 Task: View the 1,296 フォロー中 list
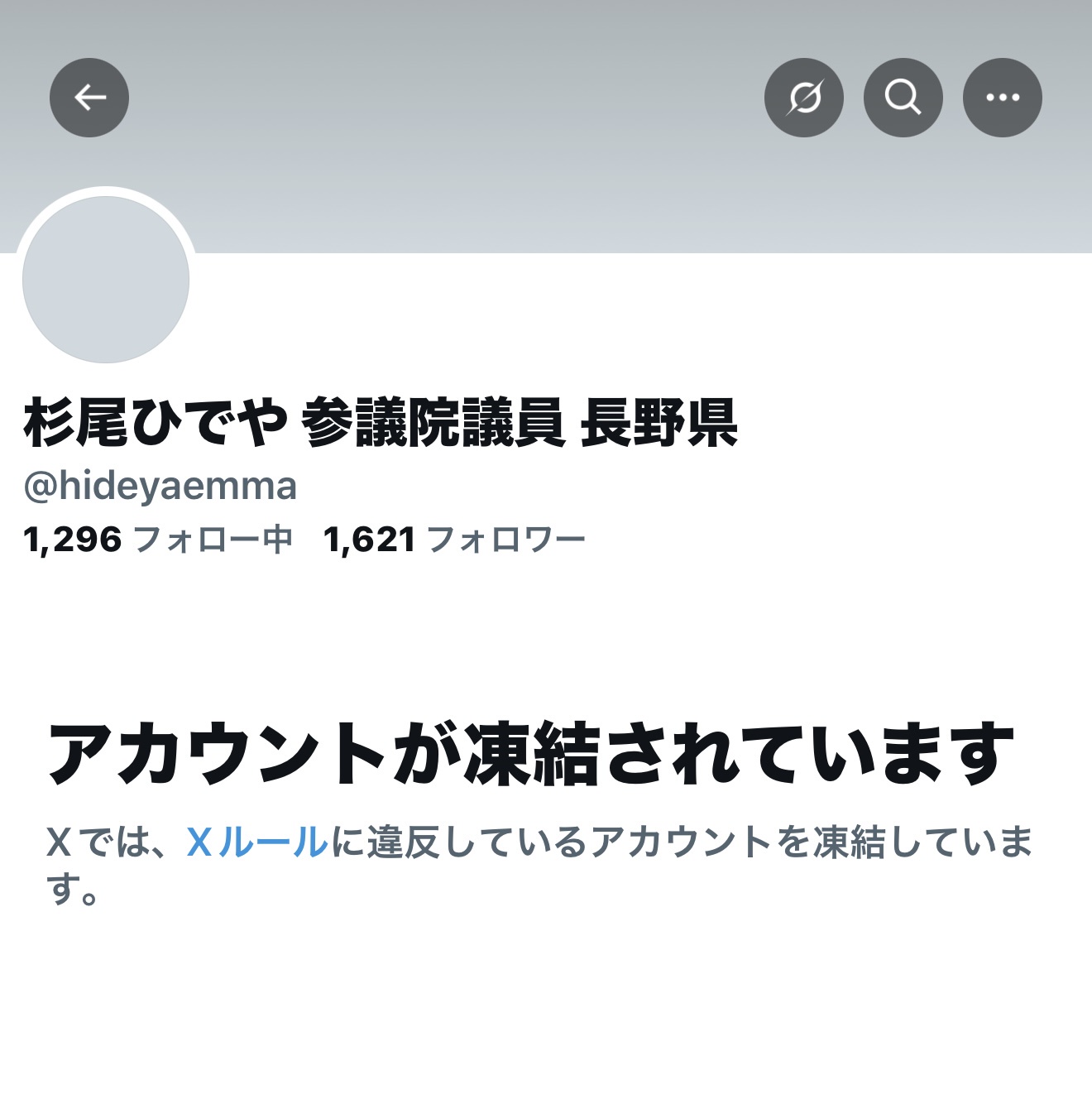point(158,540)
